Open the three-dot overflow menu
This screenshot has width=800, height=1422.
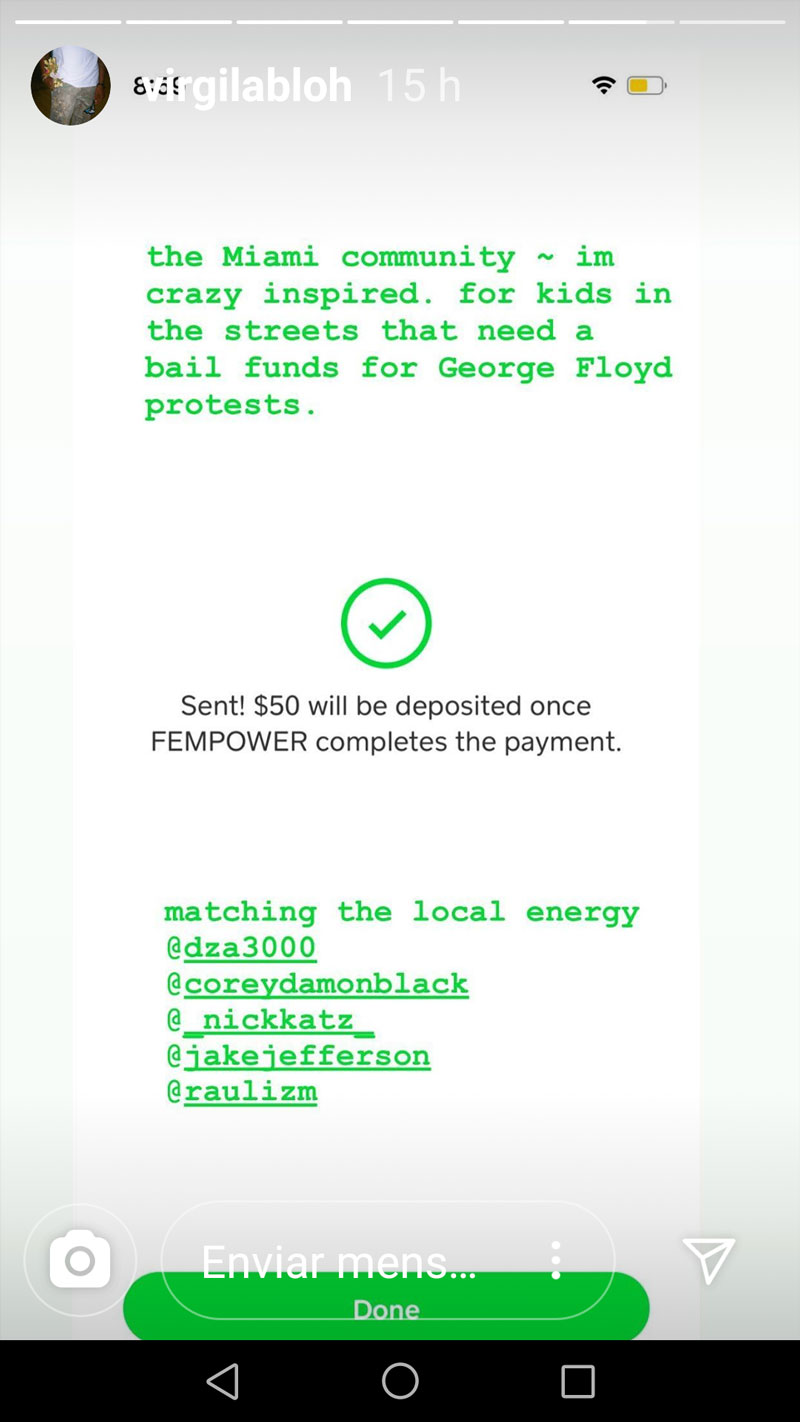tap(556, 1261)
